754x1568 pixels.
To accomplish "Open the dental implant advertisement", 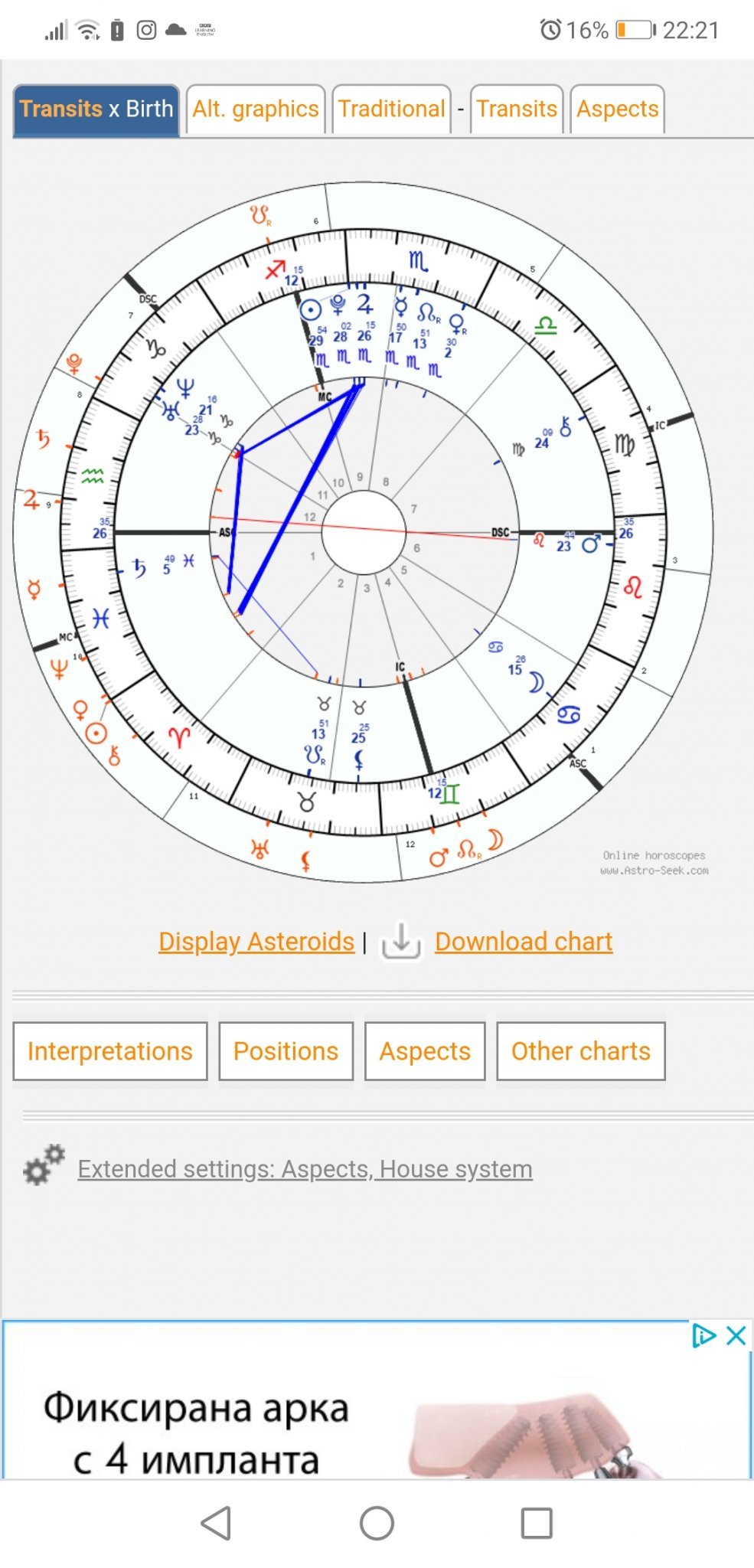I will [377, 1401].
